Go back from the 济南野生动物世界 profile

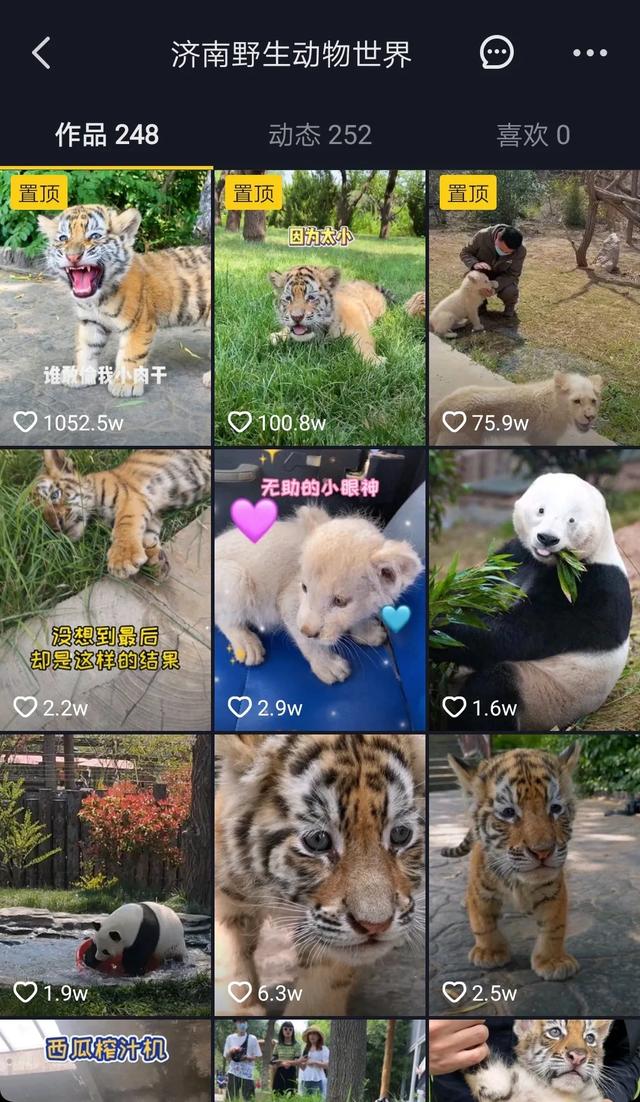(41, 53)
